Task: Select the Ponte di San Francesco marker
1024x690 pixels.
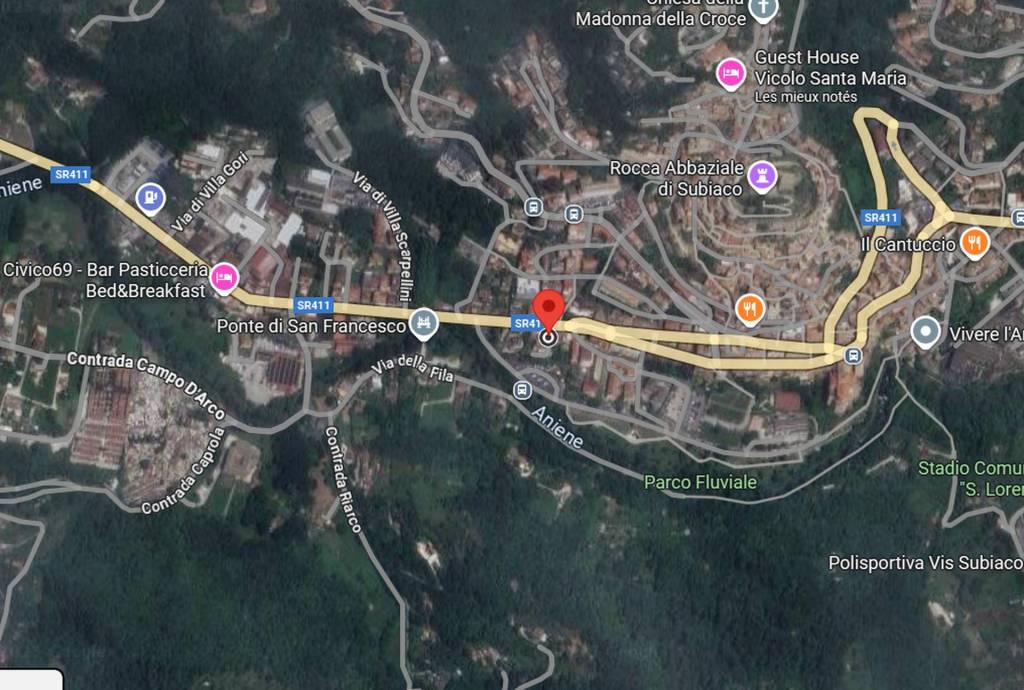Action: coord(424,323)
